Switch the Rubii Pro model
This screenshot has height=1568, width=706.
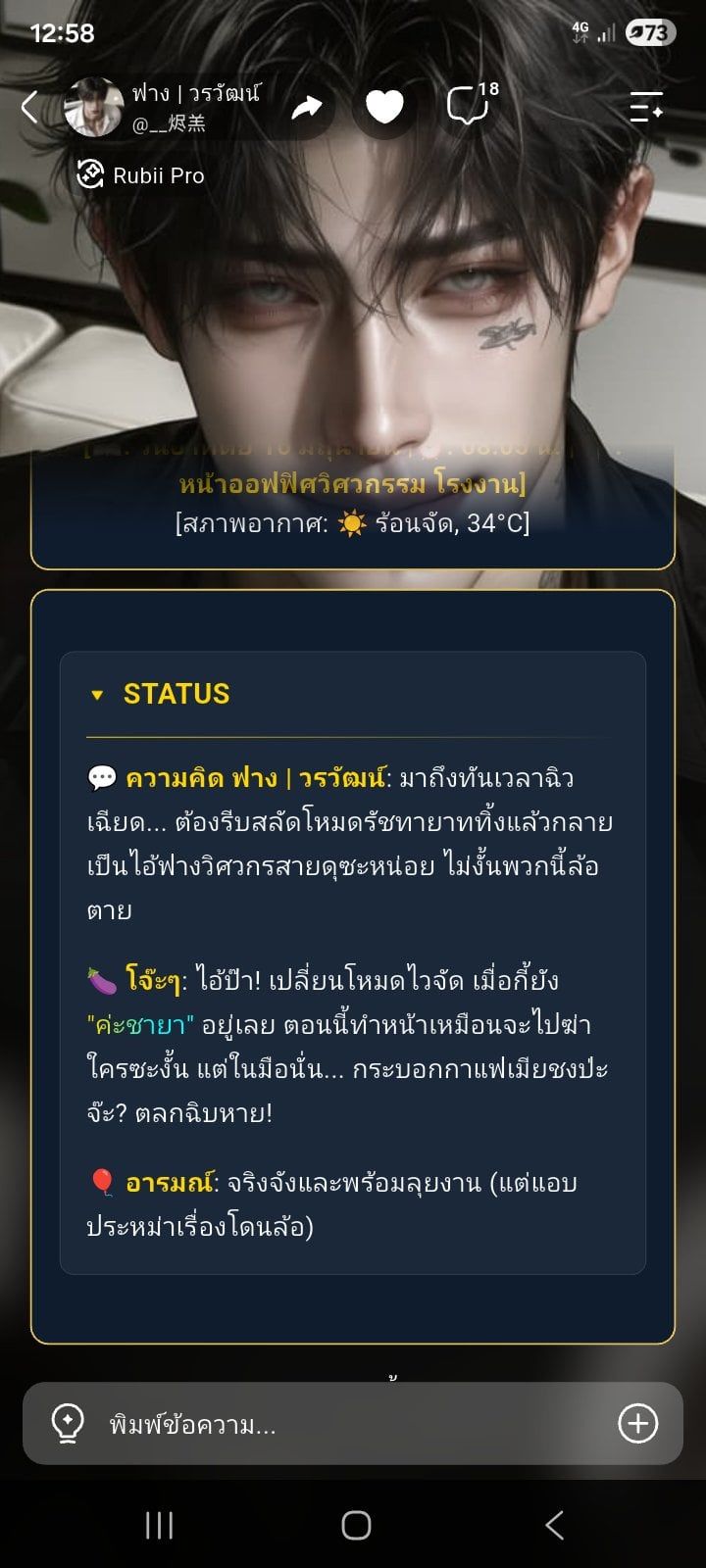141,175
